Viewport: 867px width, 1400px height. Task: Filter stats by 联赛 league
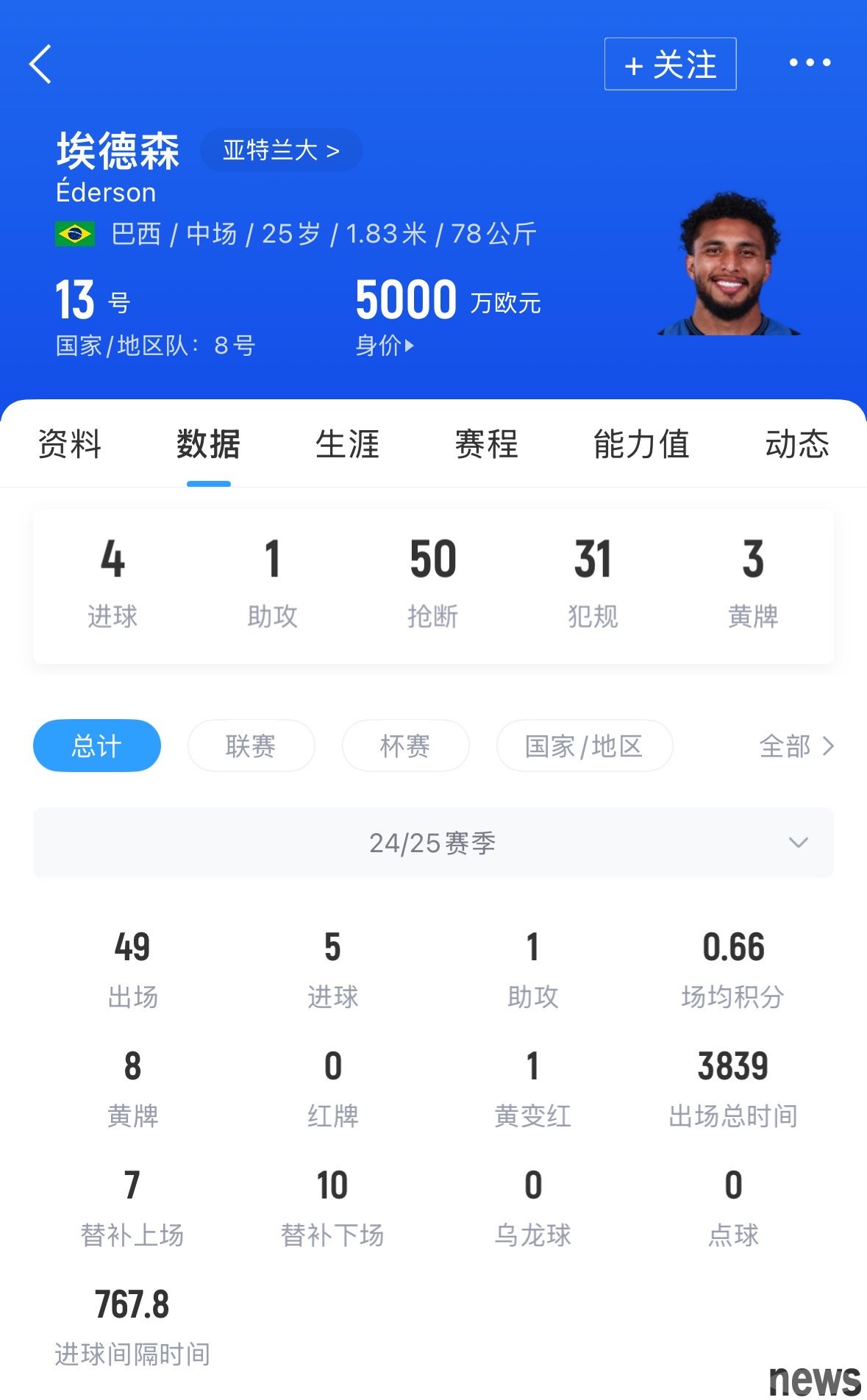251,746
